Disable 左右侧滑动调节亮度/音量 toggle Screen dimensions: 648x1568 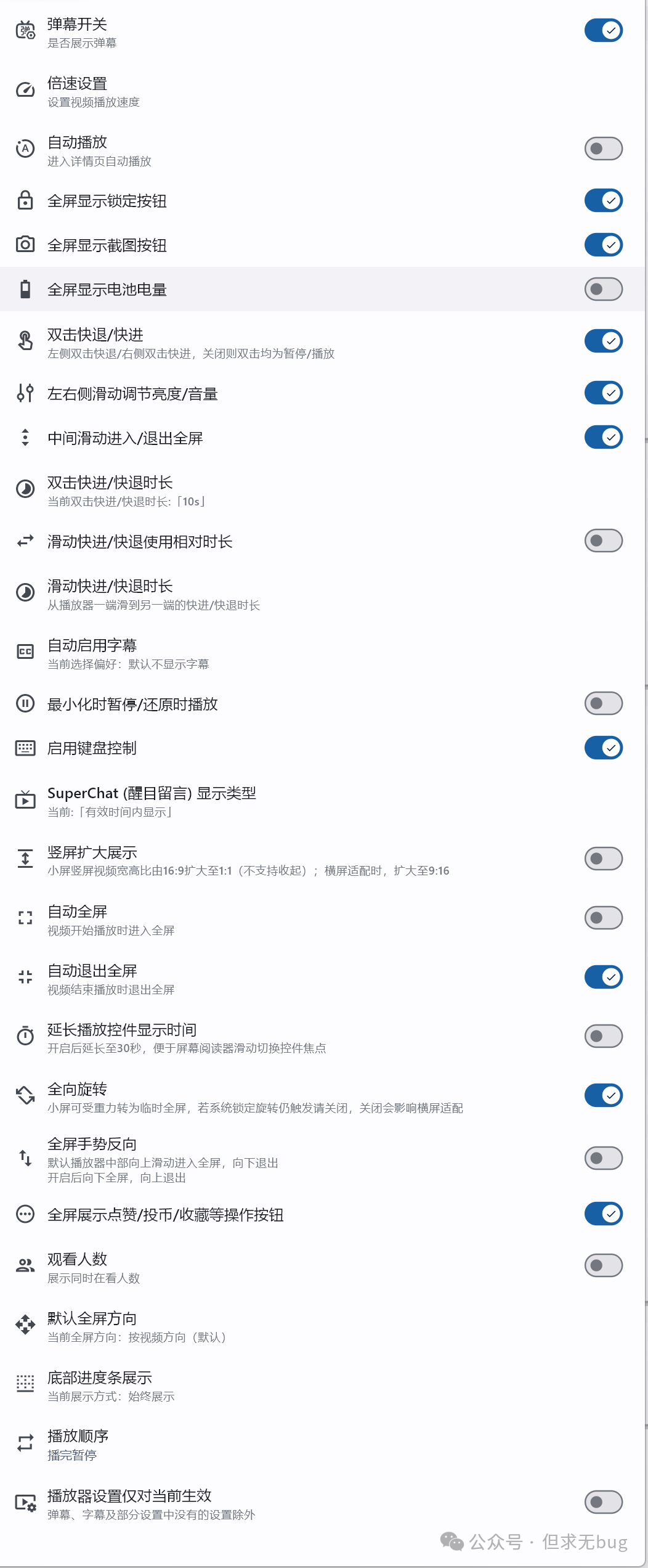click(603, 393)
